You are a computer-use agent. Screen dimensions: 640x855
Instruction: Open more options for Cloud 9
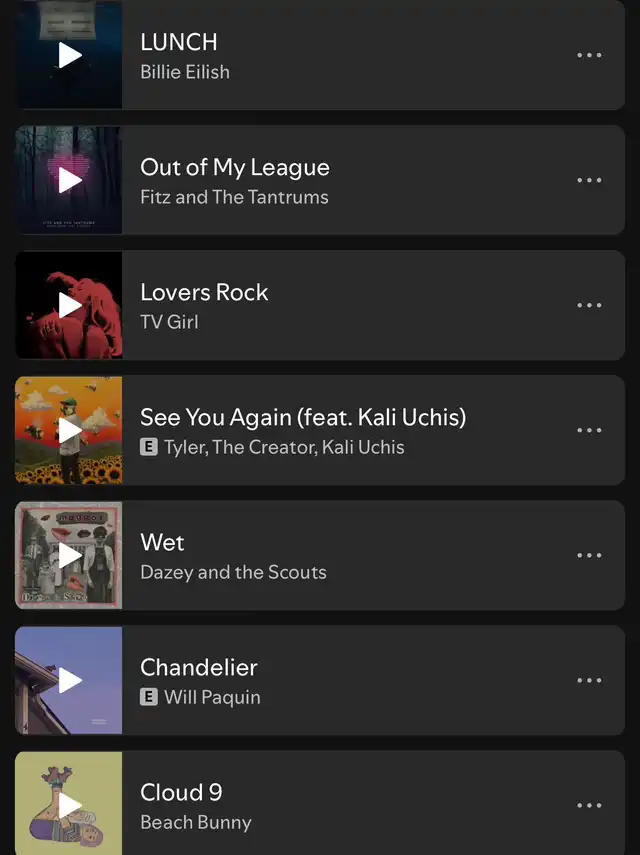(x=589, y=806)
